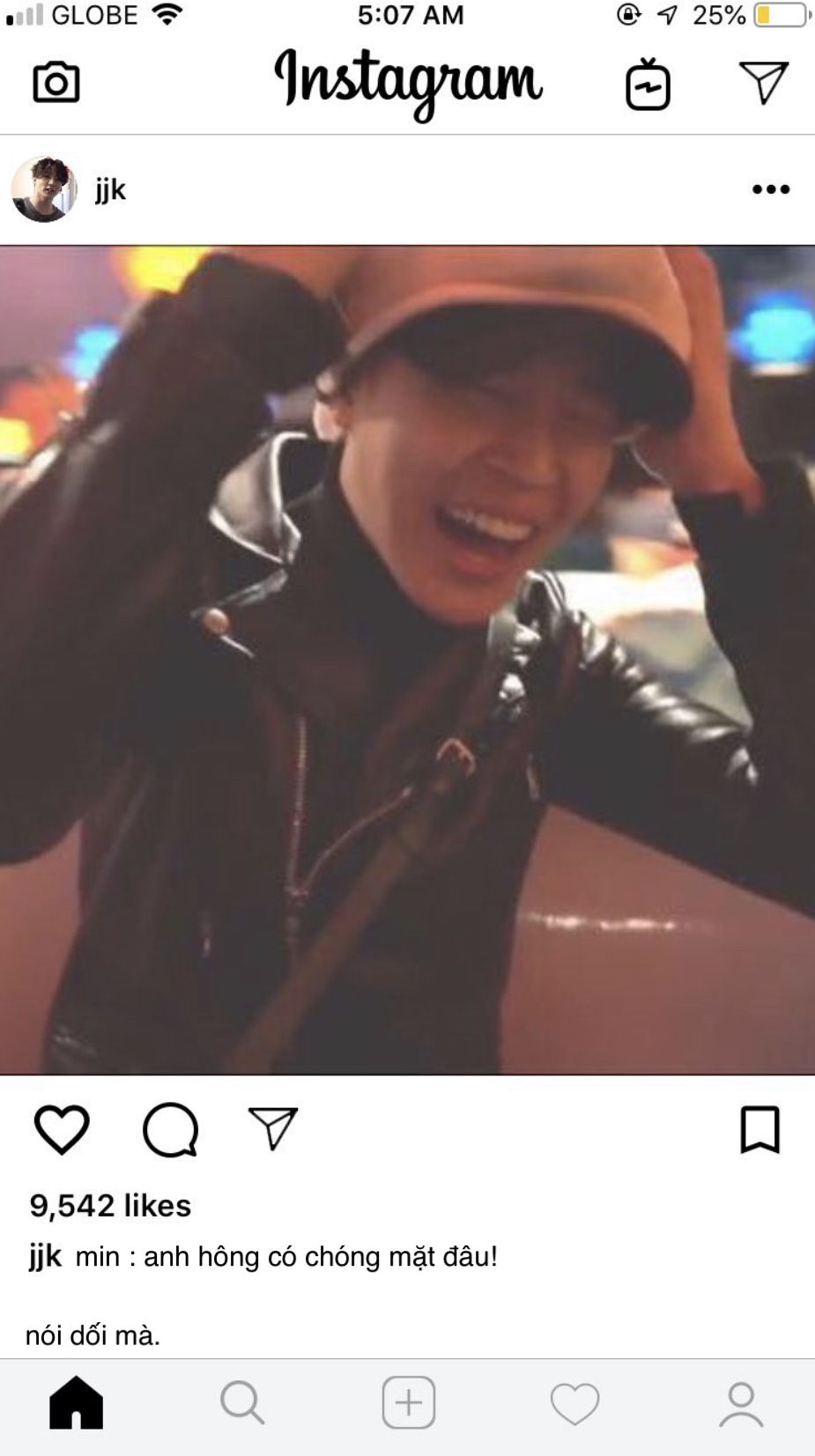Open direct messages paper plane

(763, 83)
